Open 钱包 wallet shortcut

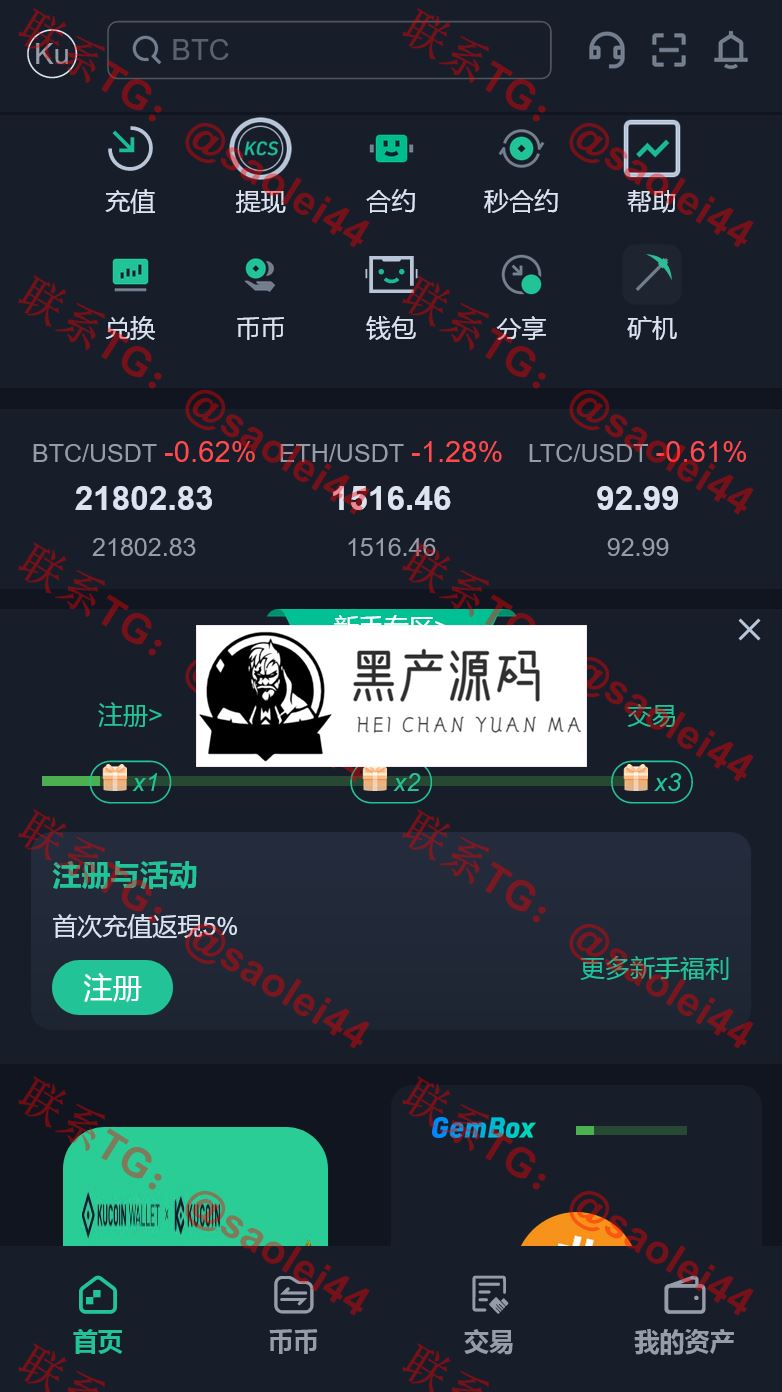click(391, 295)
